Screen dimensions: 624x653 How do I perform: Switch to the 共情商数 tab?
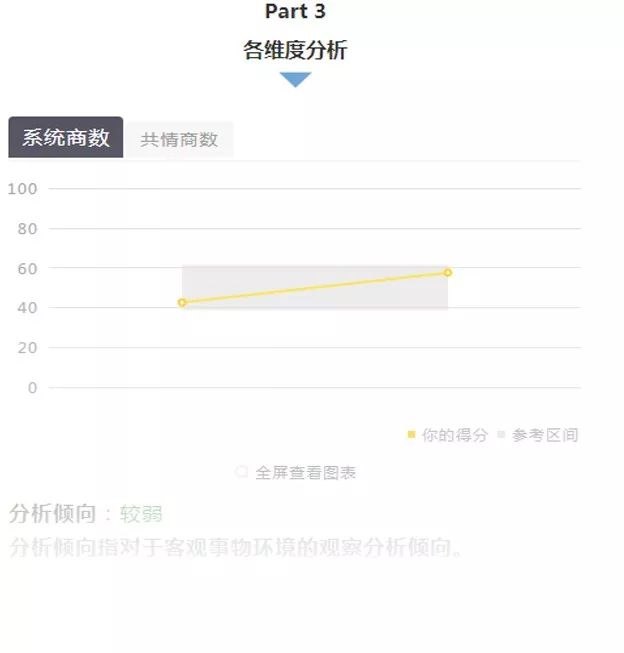[179, 139]
